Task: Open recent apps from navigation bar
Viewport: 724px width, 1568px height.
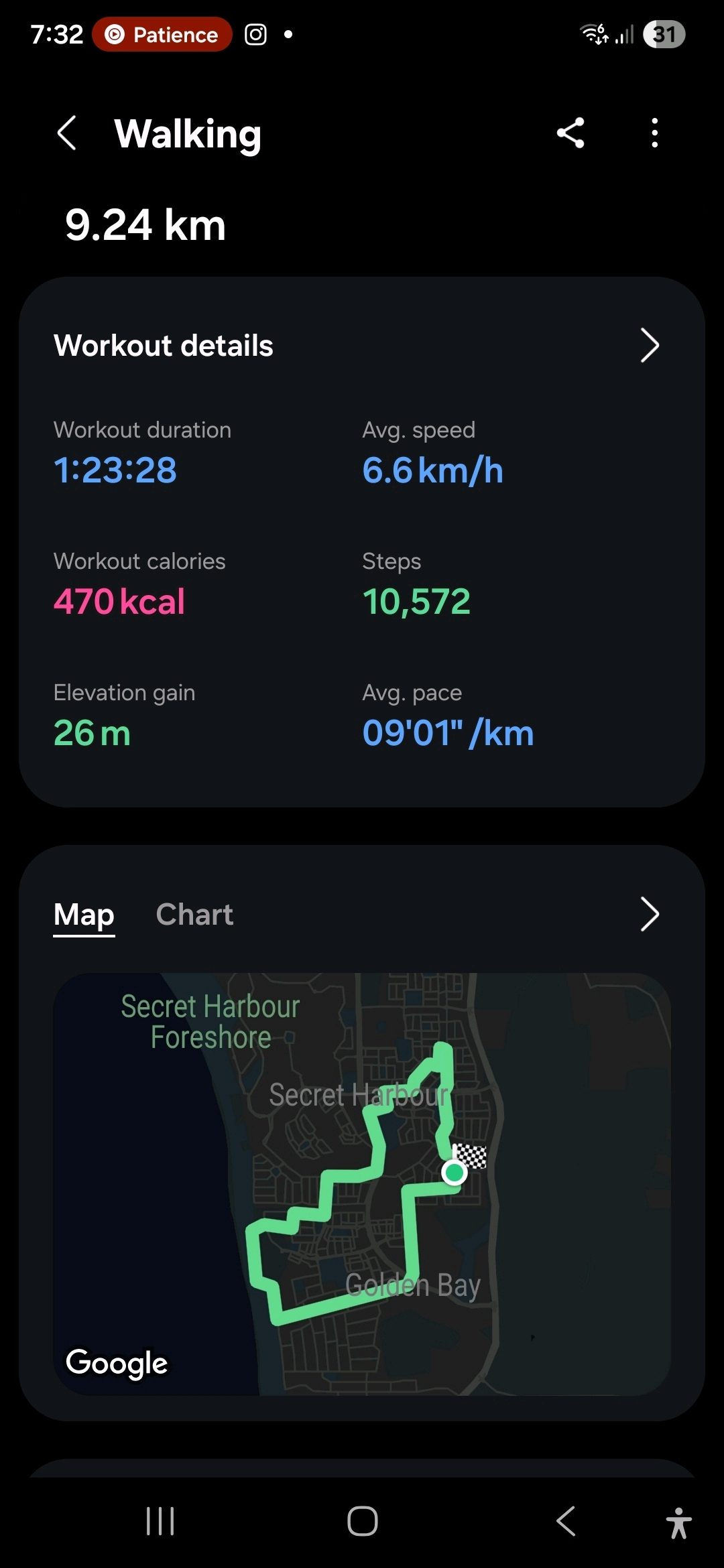Action: pos(160,1521)
